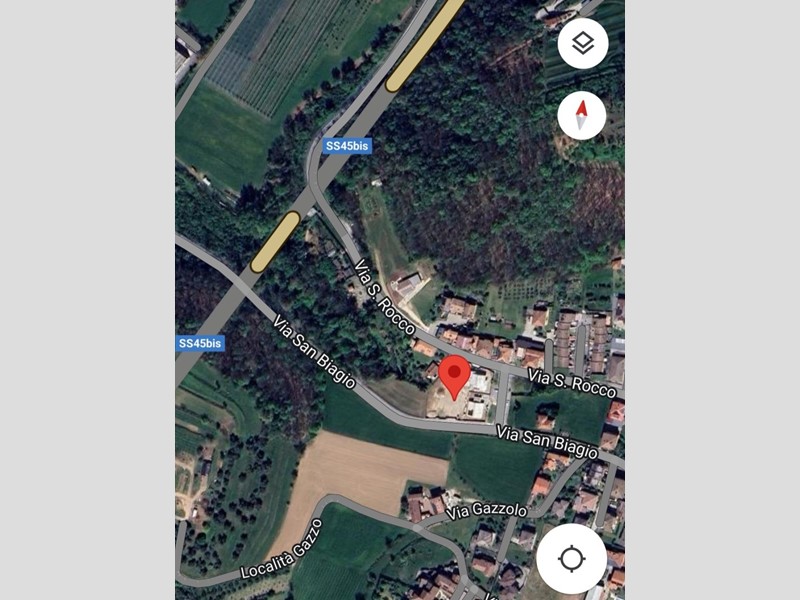Center map on my location

571,558
